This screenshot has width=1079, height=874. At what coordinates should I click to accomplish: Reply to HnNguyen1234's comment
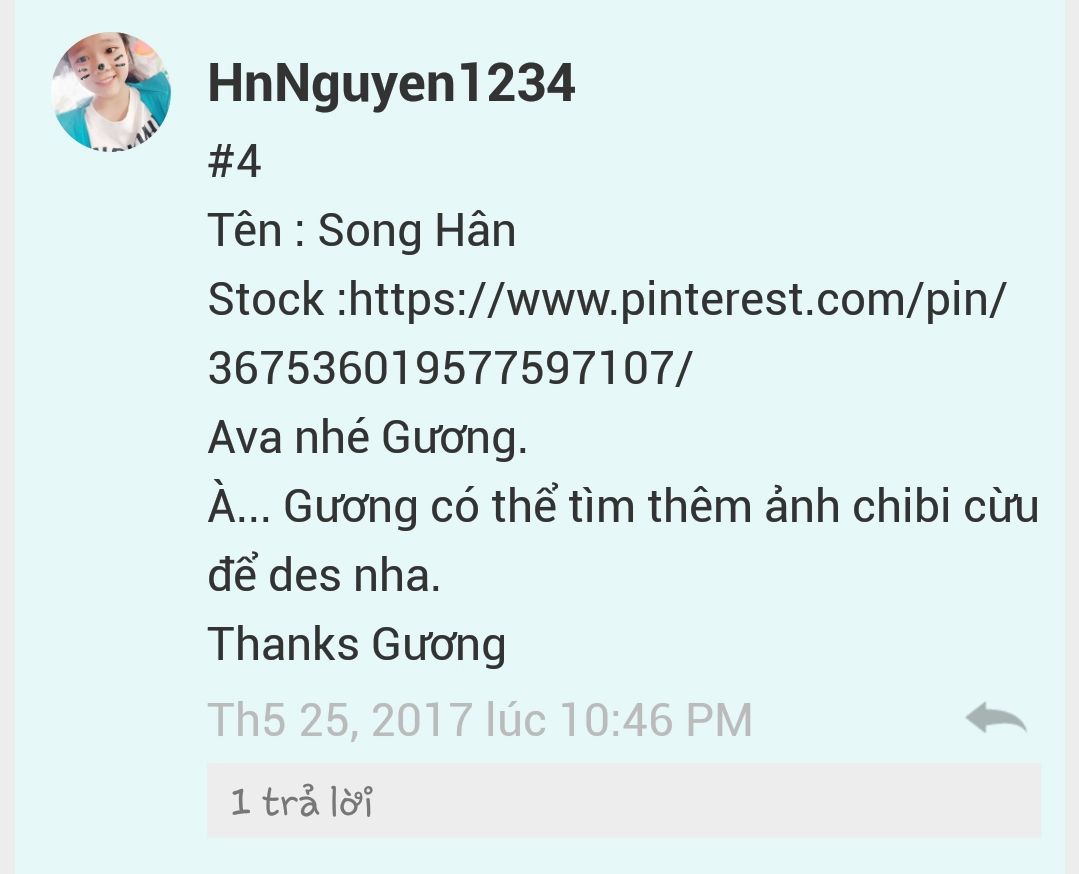coord(996,718)
